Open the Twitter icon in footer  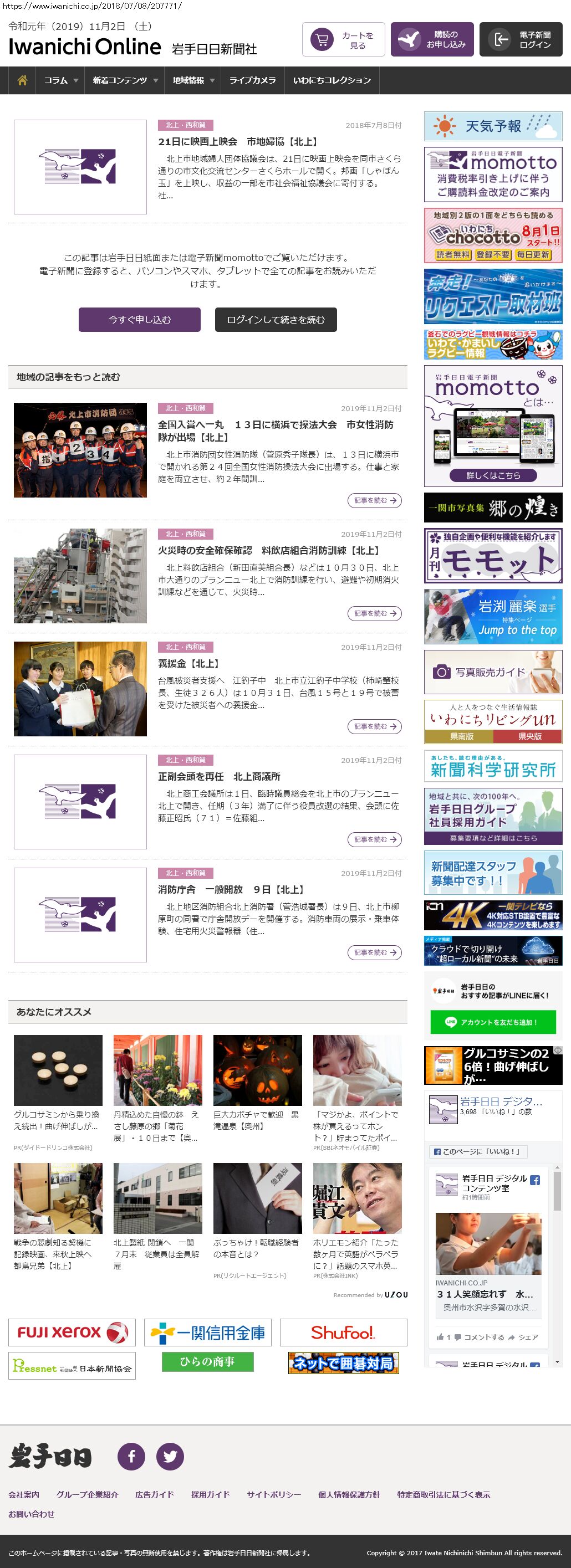[x=170, y=1456]
